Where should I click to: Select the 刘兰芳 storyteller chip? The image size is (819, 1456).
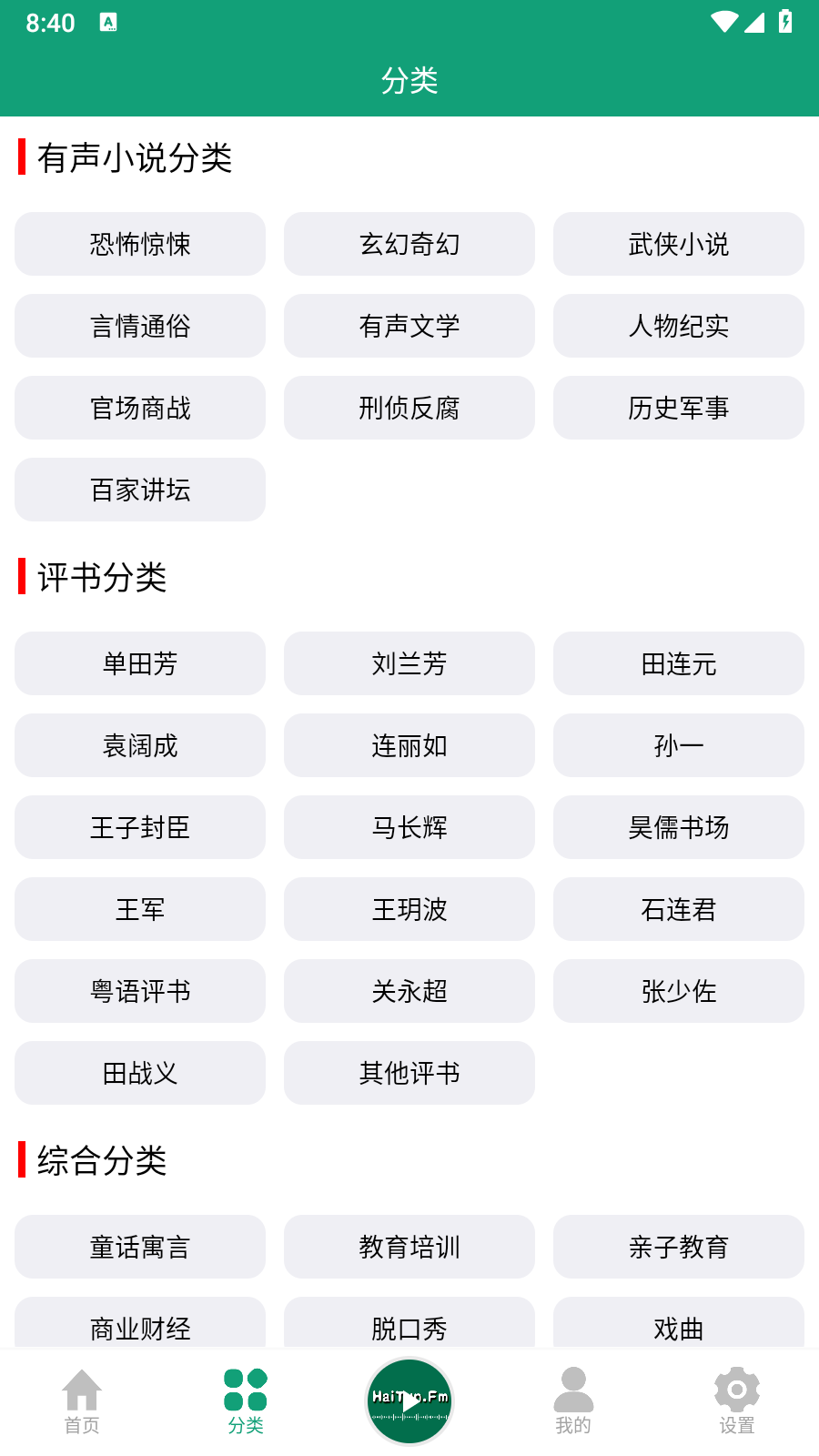click(409, 663)
